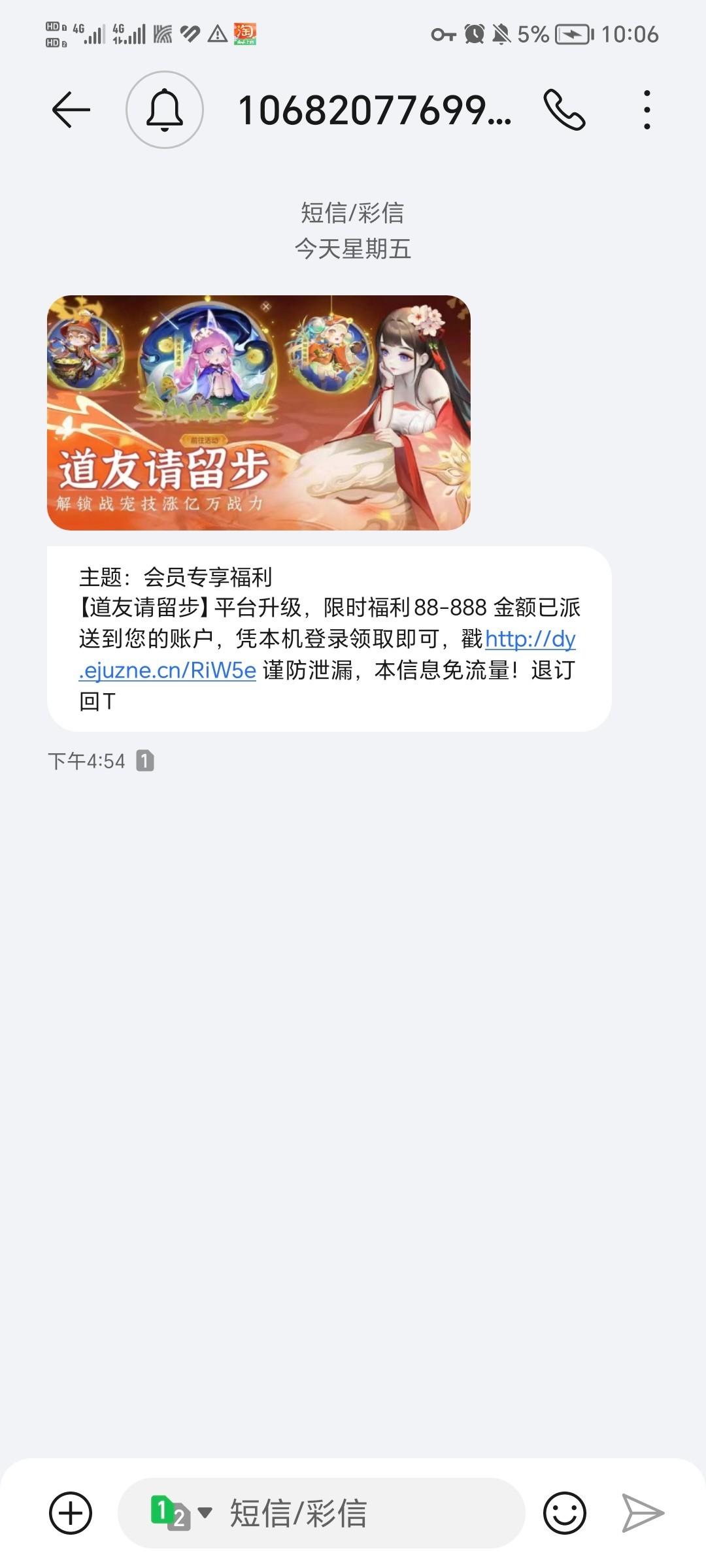
Task: Open the plus attachment menu
Action: tap(71, 1512)
